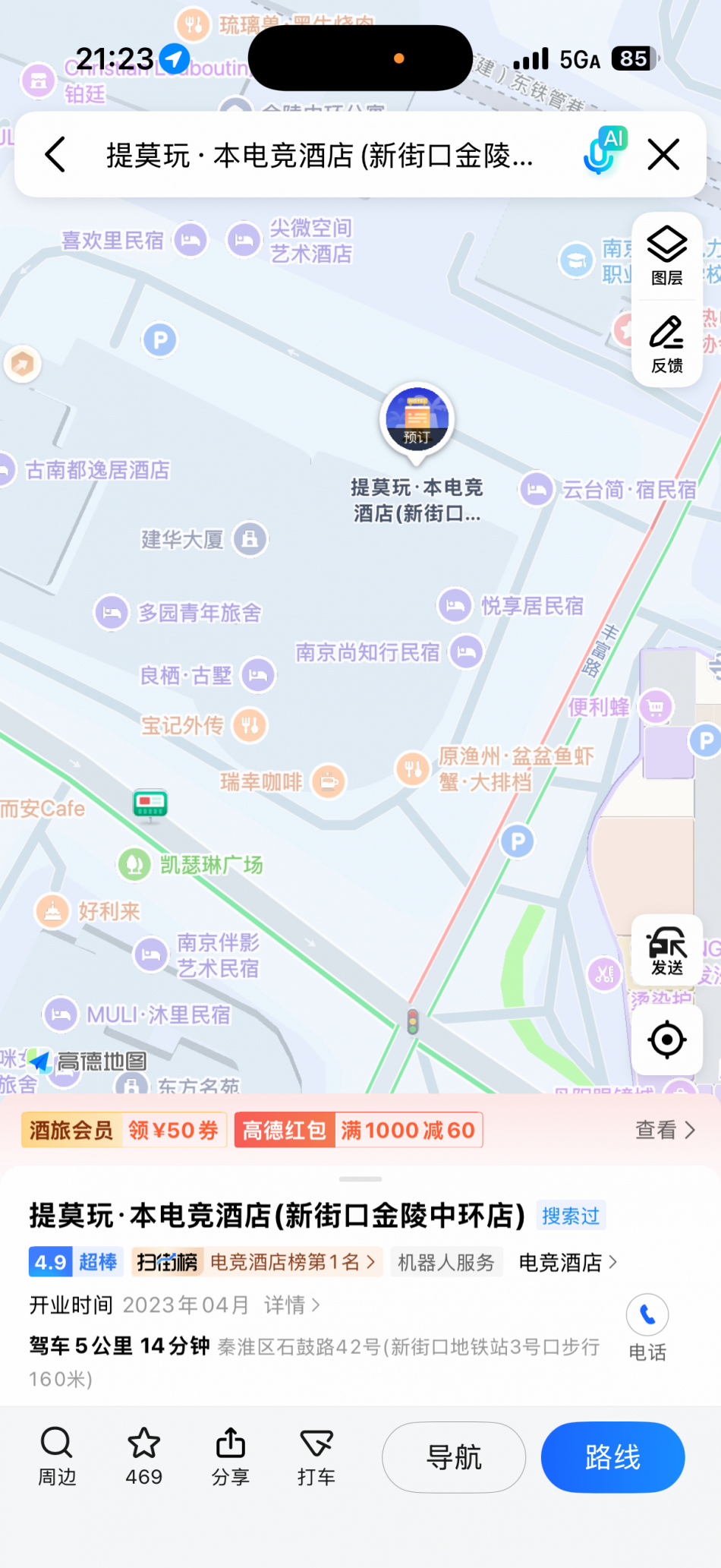Viewport: 721px width, 1568px height.
Task: Open 电竞酒店榜第1名 ranking link
Action: (x=292, y=1262)
